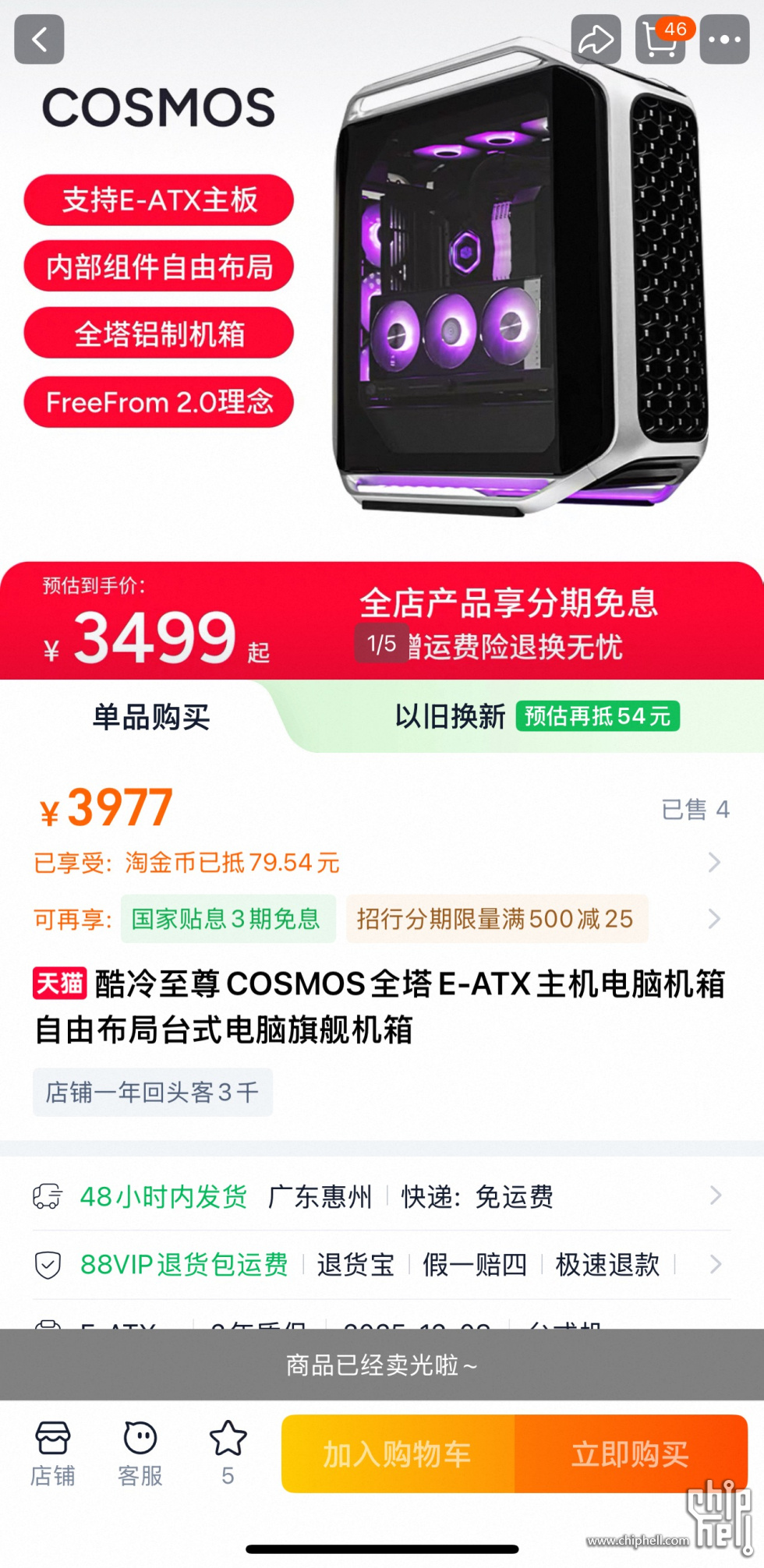
Task: Tap the 招行分期限量满500减25 offer chip
Action: click(496, 919)
